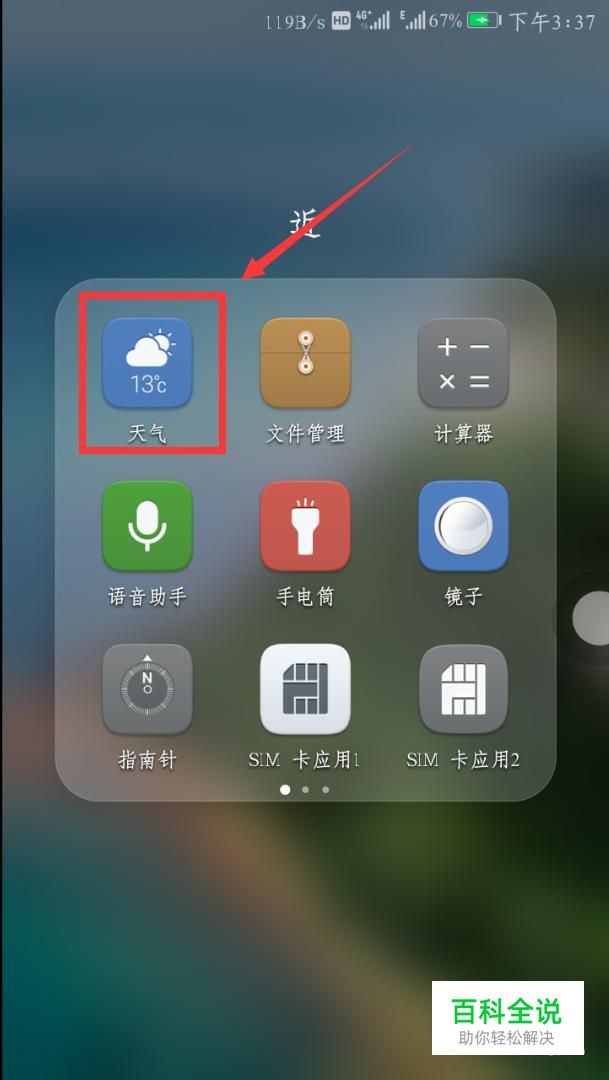
Task: Open SIM 卡应用2
Action: pyautogui.click(x=463, y=689)
